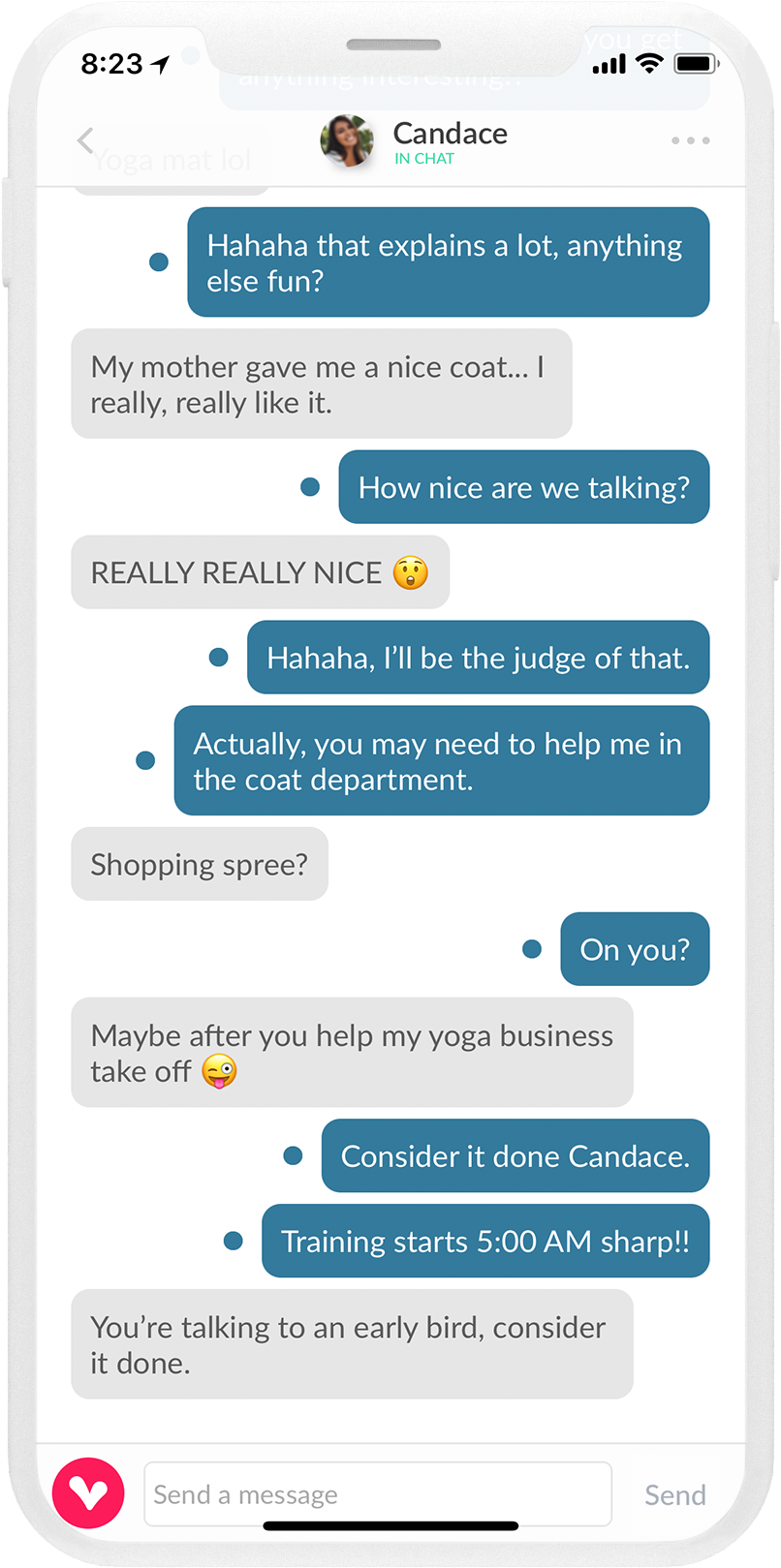Tap Candace's name in the header

tap(450, 134)
